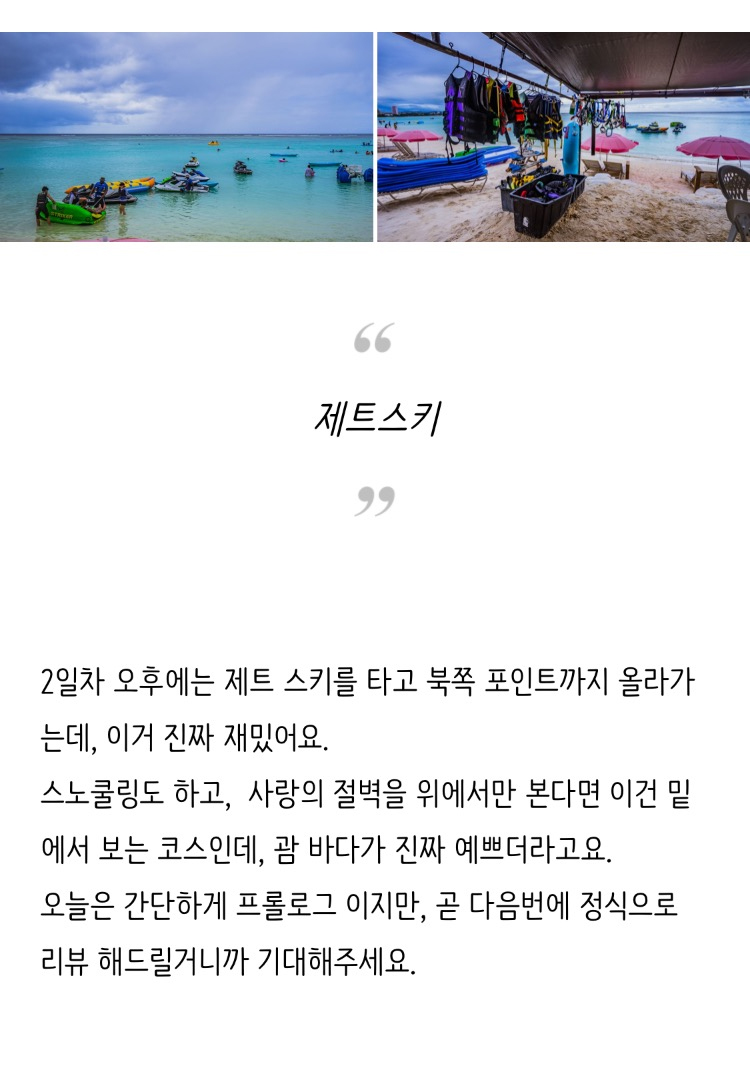
Task: View the beach rental gear photo
Action: [x=563, y=137]
